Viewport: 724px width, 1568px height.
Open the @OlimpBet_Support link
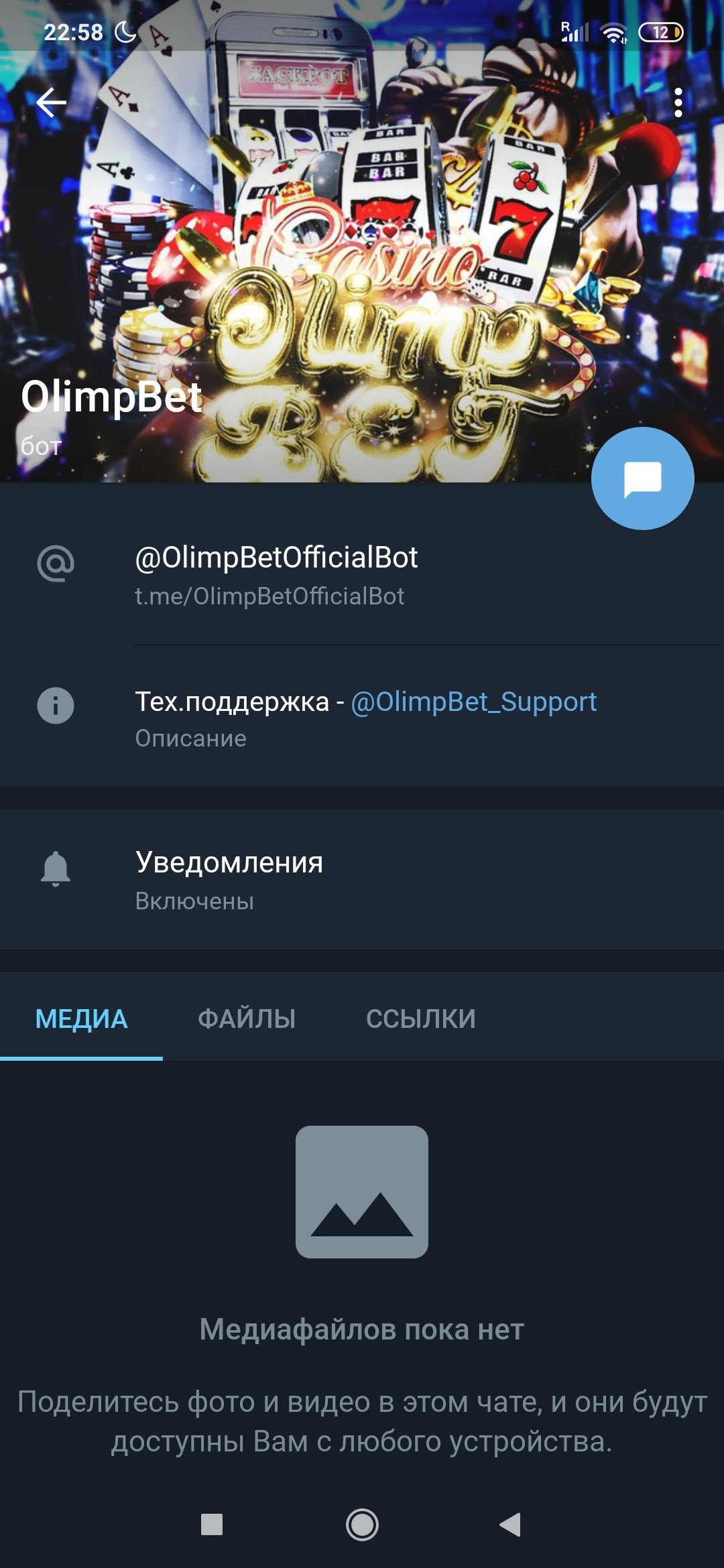coord(473,702)
